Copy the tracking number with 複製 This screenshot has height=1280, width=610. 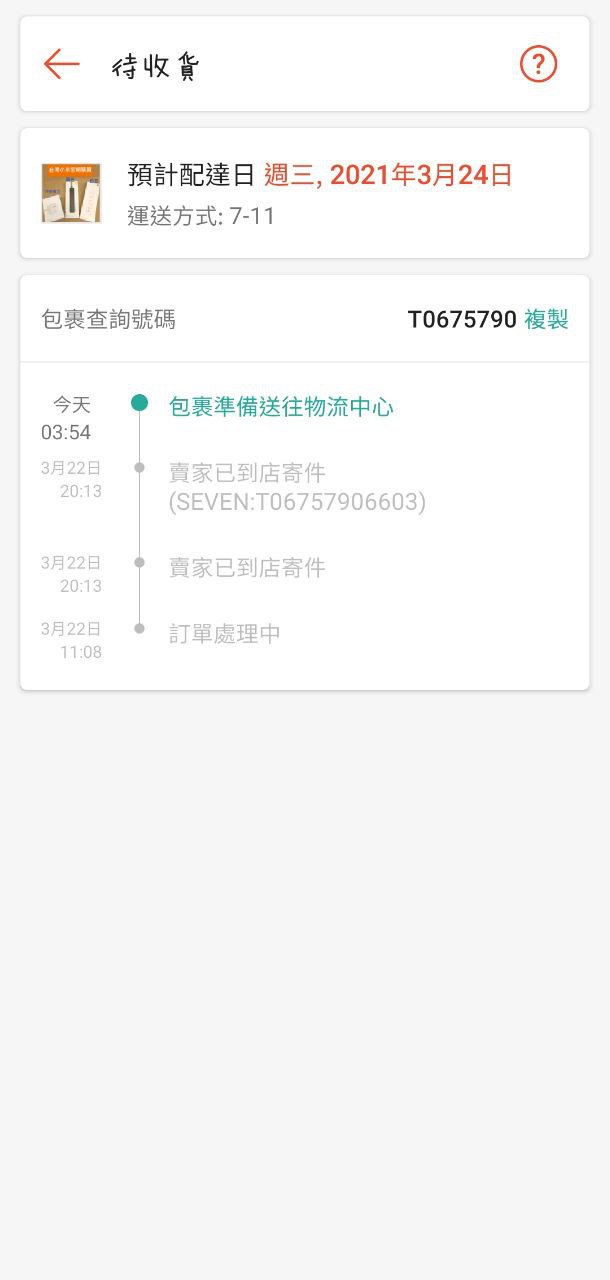(x=546, y=320)
